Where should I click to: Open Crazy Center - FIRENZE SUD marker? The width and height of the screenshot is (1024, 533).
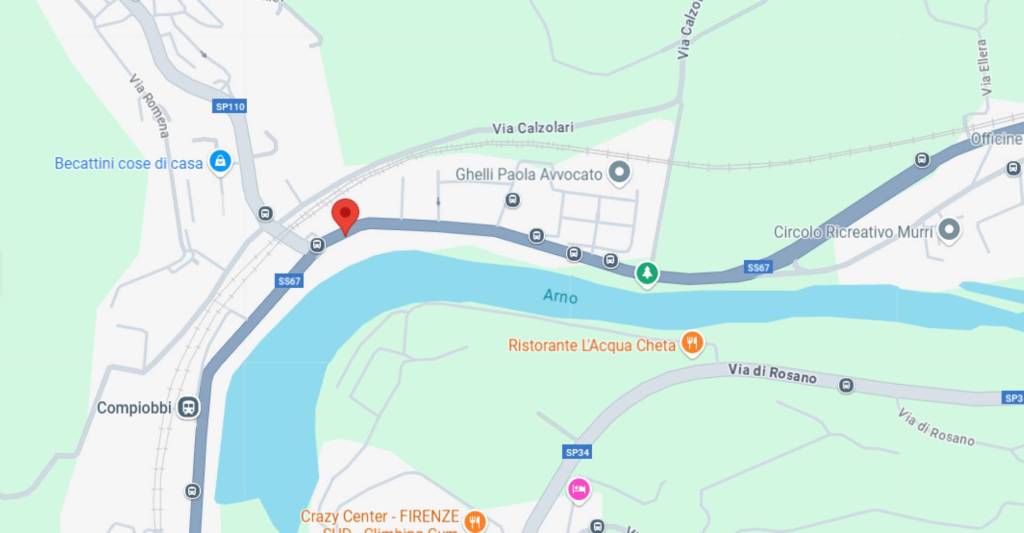tap(475, 520)
